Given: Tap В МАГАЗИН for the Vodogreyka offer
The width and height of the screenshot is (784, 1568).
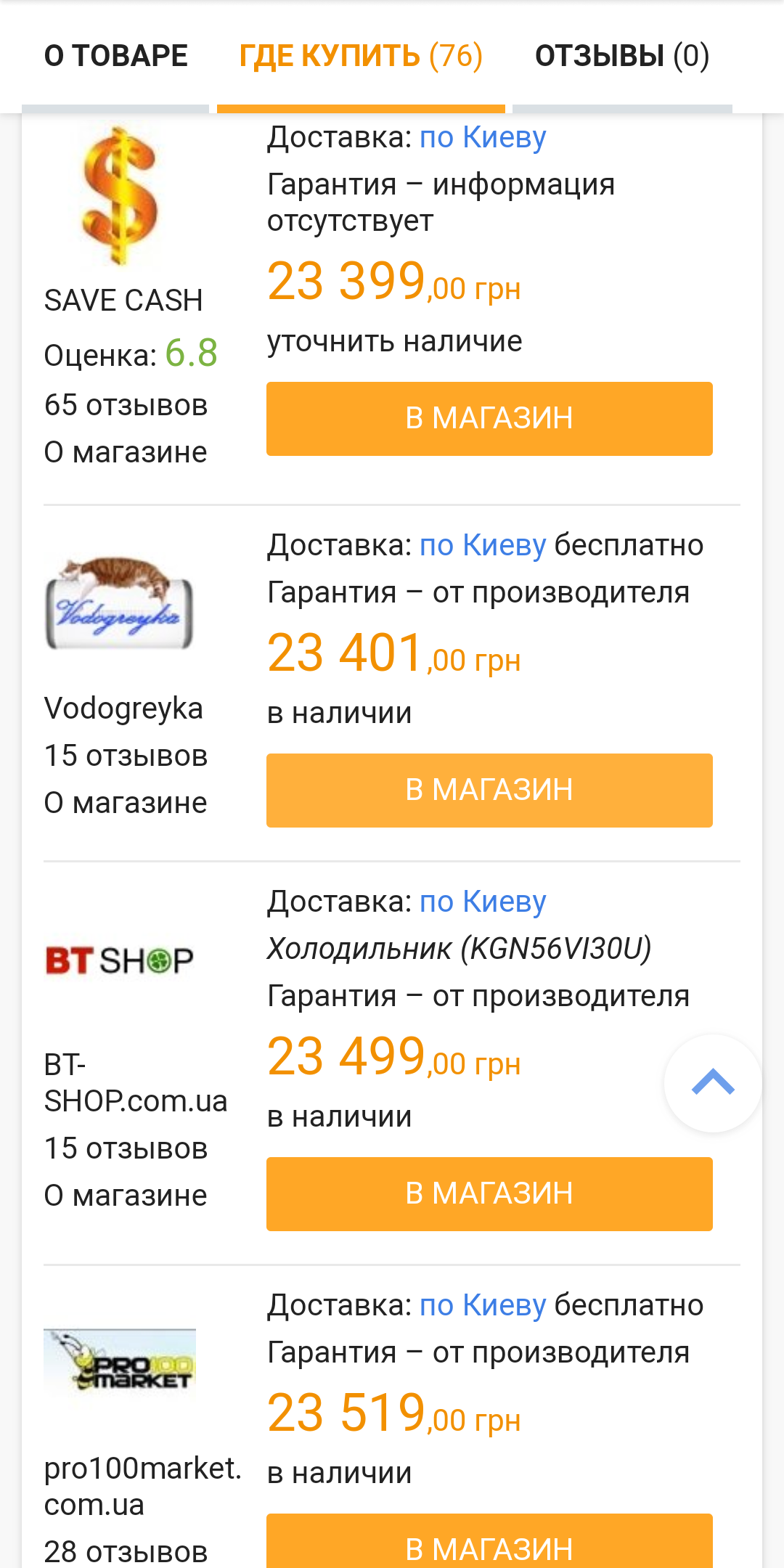Looking at the screenshot, I should coord(489,791).
